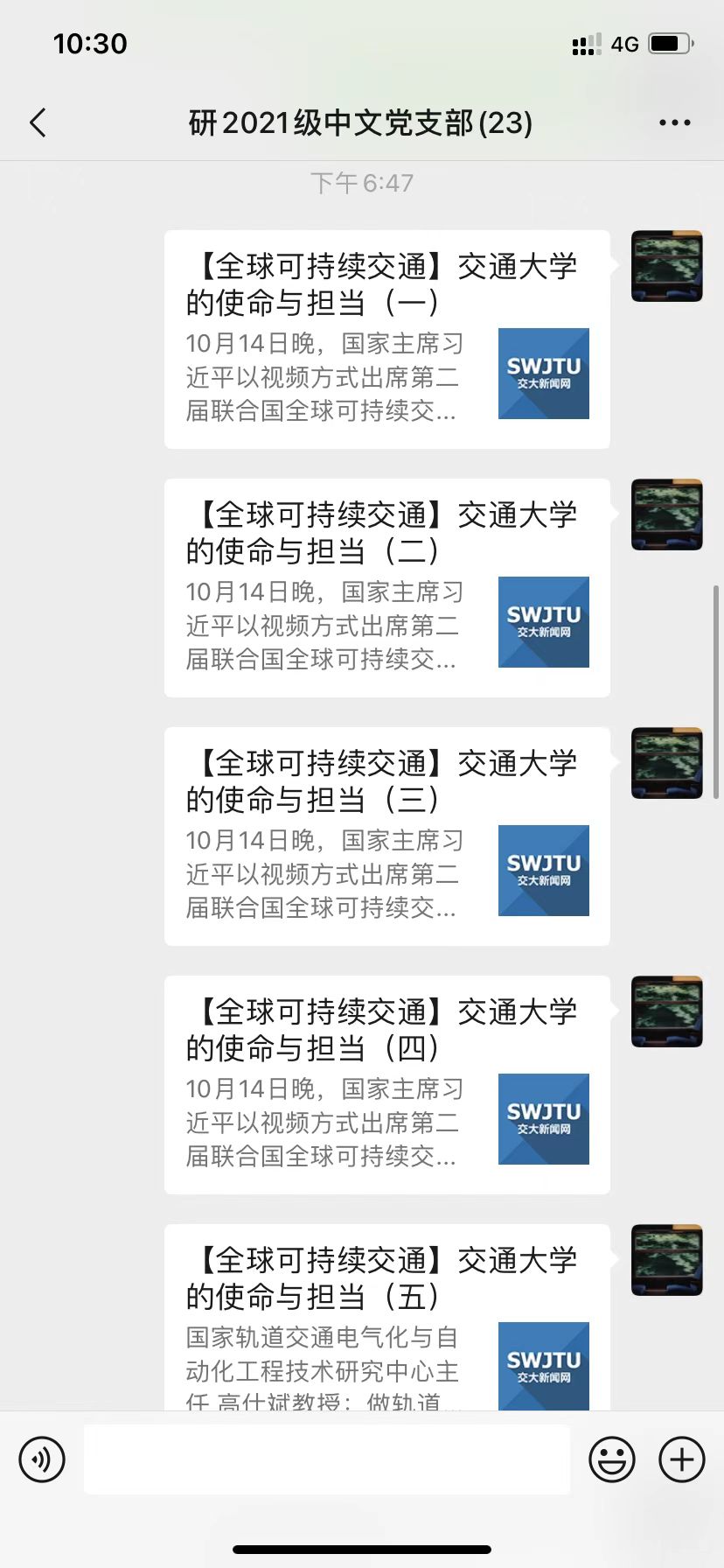The width and height of the screenshot is (724, 1568).
Task: Switch to voice message input
Action: [x=42, y=1459]
